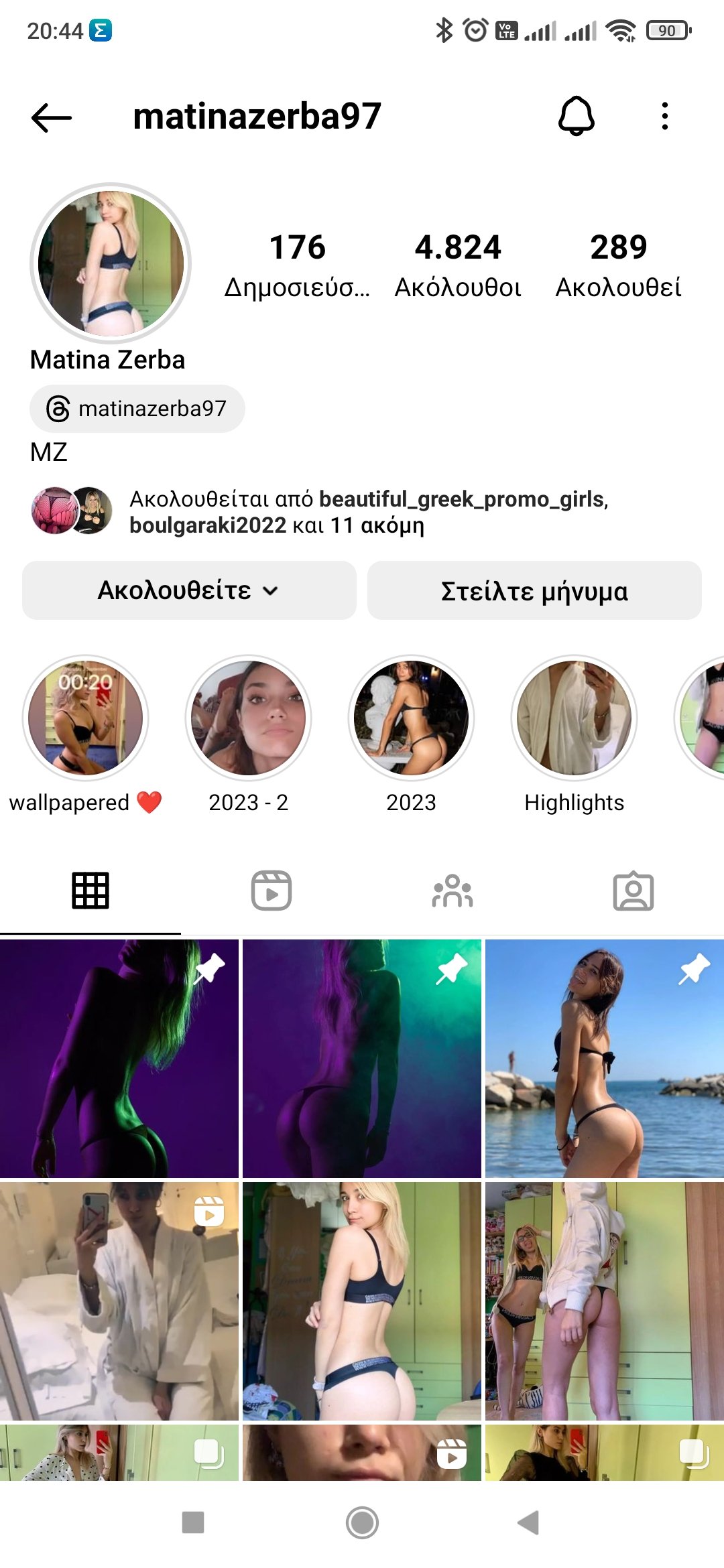
Task: View the 289 following list
Action: 618,265
